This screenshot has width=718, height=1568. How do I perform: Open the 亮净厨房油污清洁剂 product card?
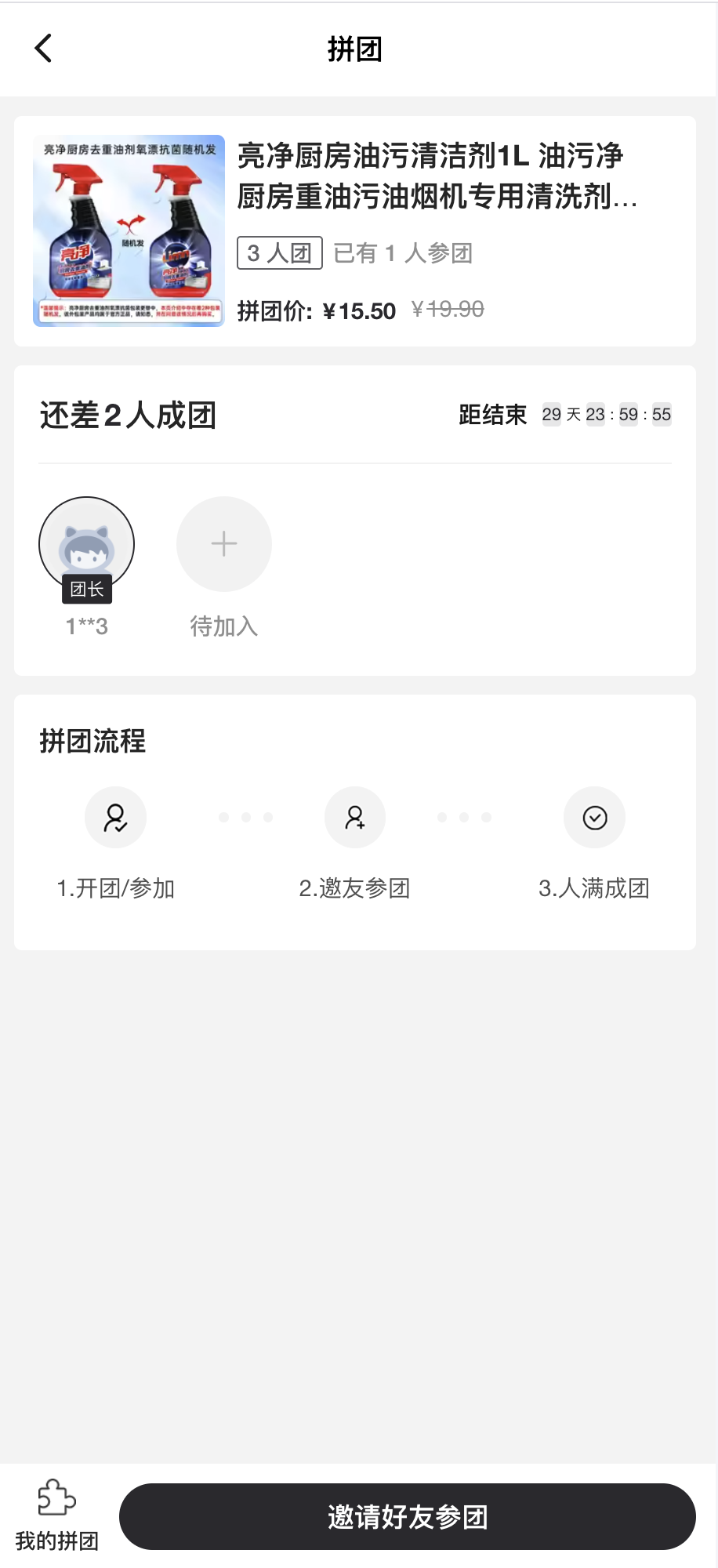[x=354, y=231]
